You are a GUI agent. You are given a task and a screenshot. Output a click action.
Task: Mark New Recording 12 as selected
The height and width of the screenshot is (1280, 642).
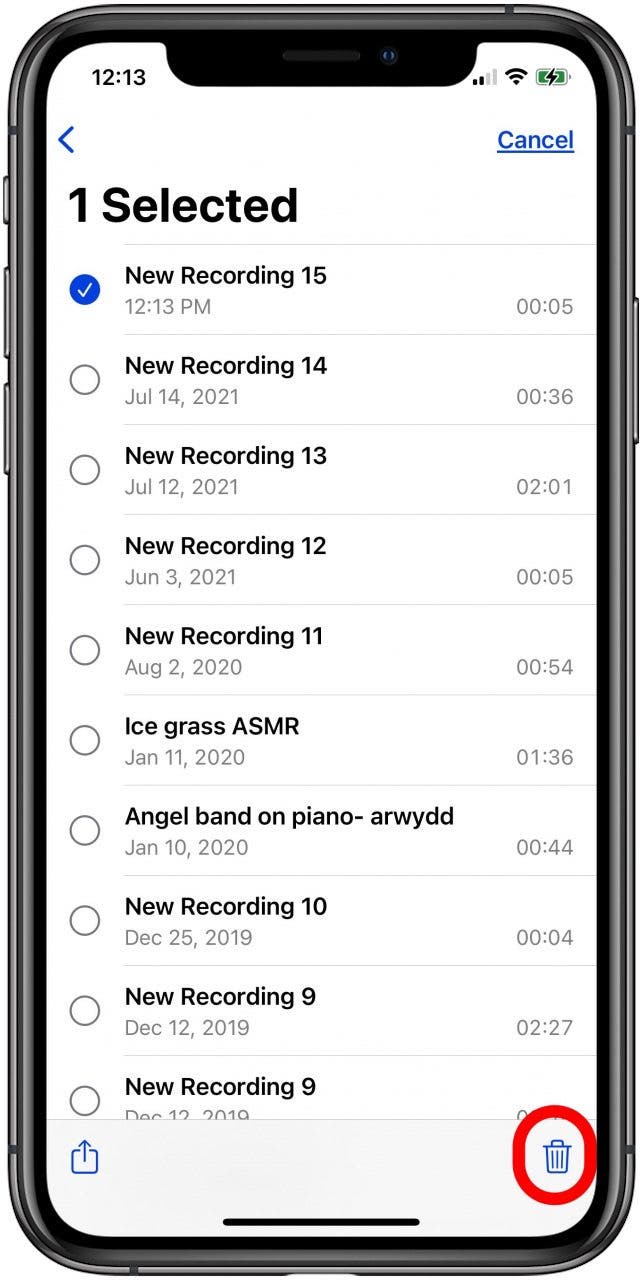click(85, 560)
